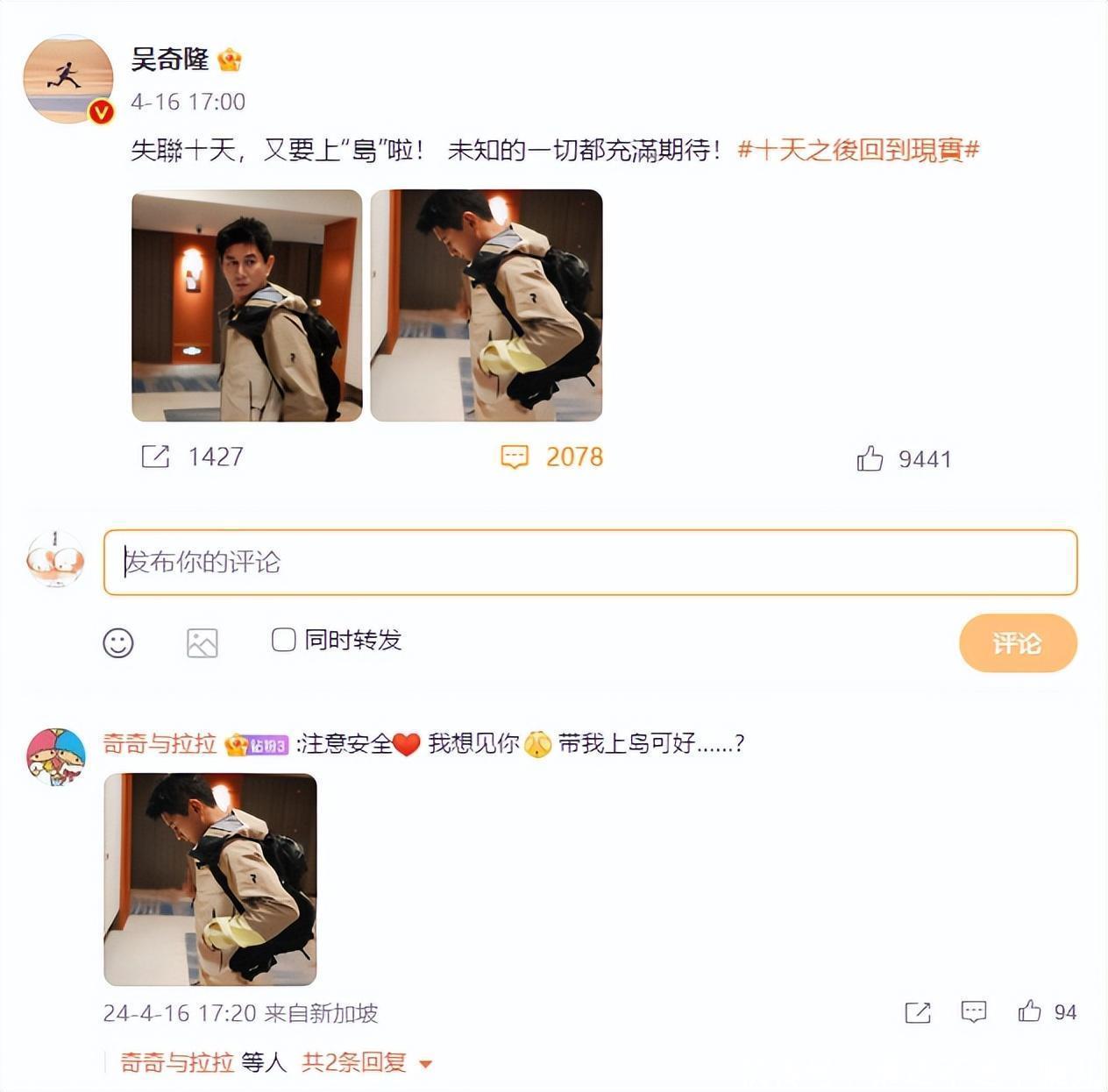This screenshot has height=1092, width=1108.
Task: Attach an image to the comment
Action: click(x=202, y=642)
